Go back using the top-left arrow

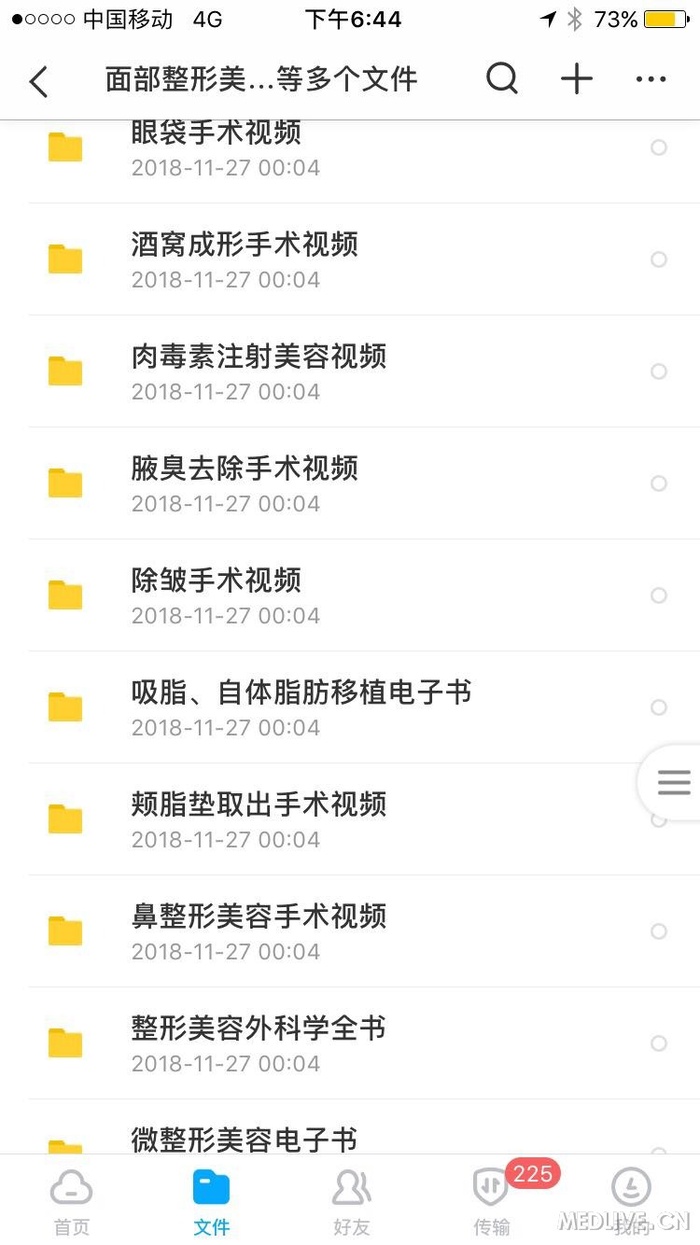pos(39,81)
